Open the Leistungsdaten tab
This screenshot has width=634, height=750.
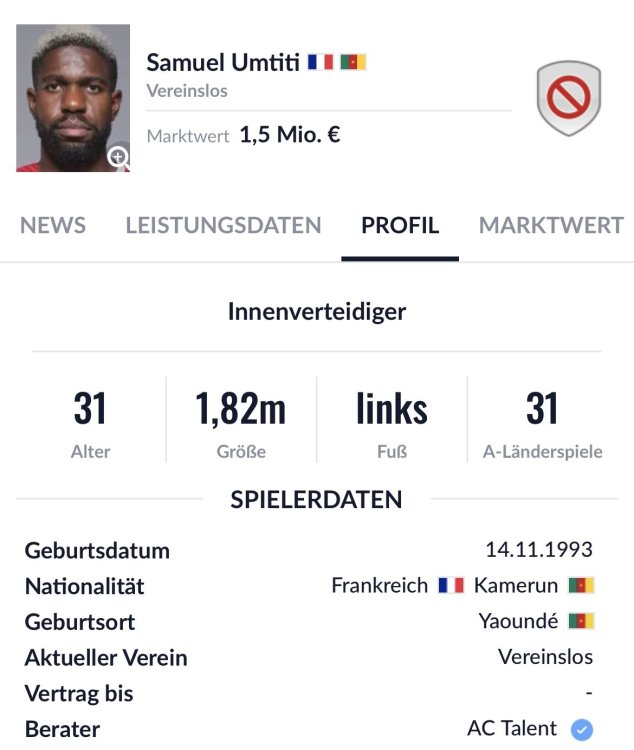[223, 225]
